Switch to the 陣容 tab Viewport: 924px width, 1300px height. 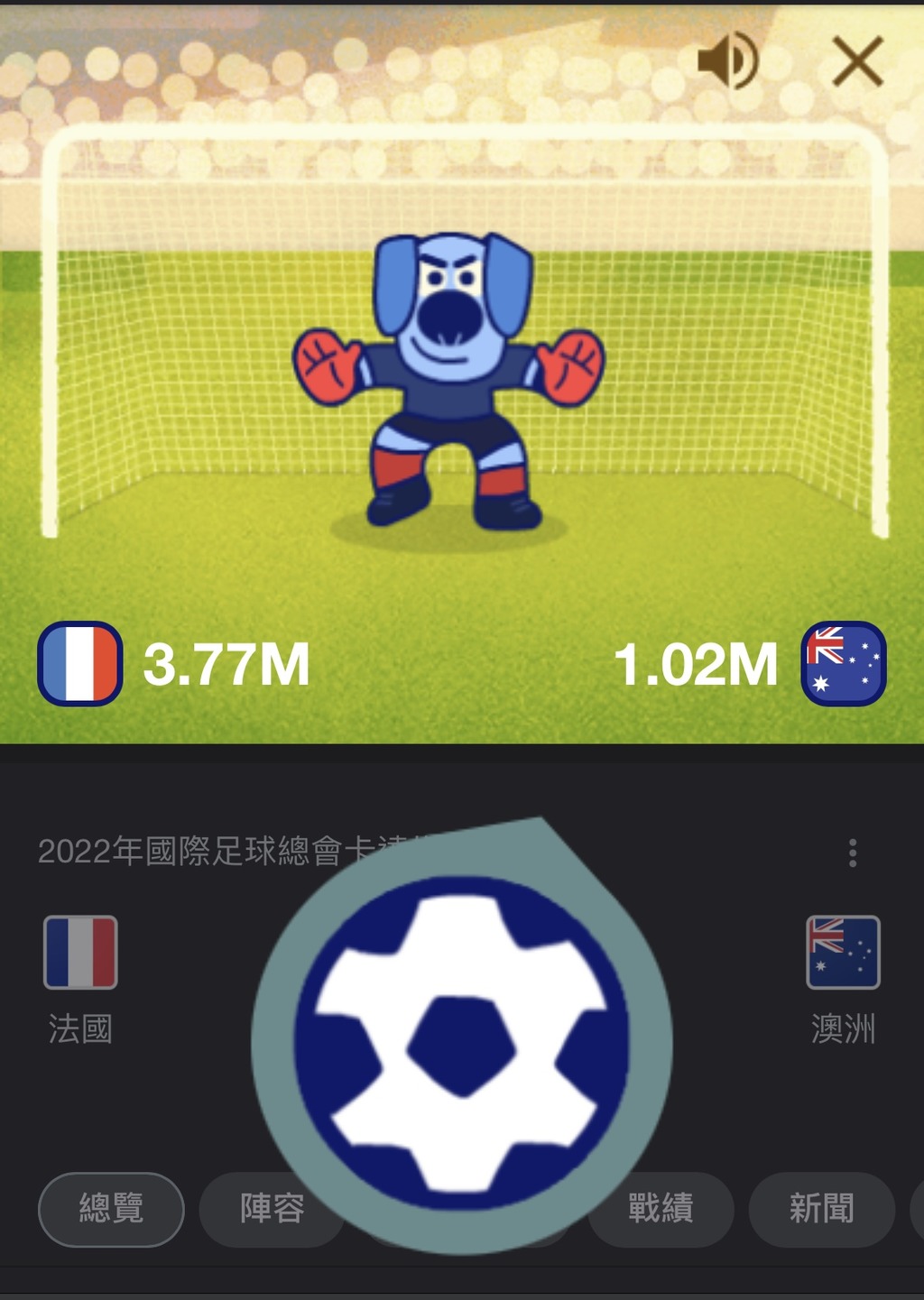pyautogui.click(x=269, y=1208)
